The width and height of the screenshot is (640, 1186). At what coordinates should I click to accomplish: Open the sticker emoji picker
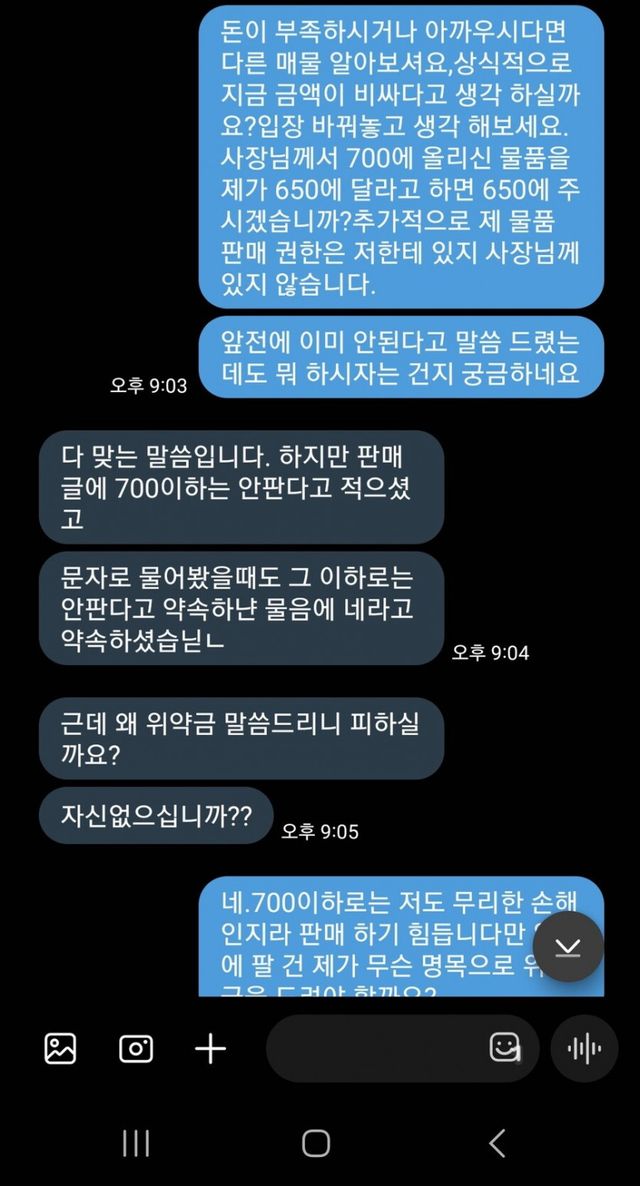(x=505, y=1048)
